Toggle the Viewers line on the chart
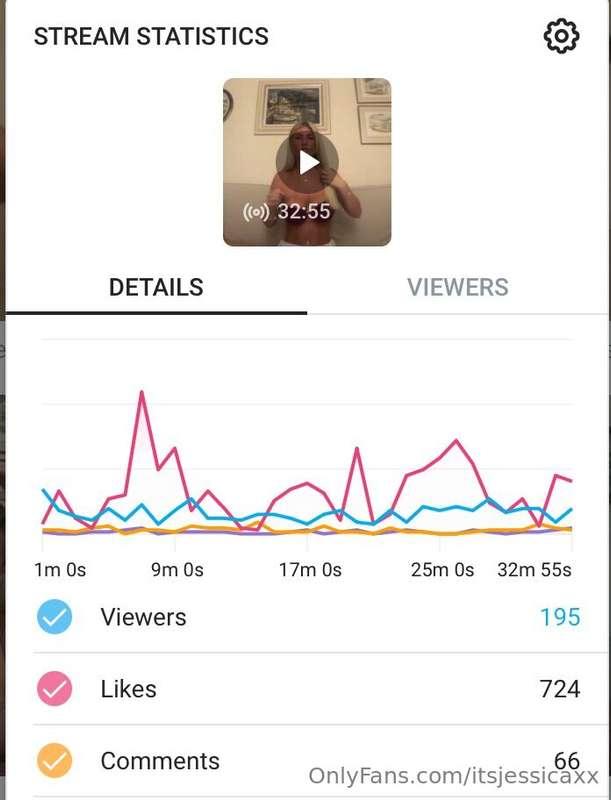Viewport: 611px width, 800px height. coord(54,617)
